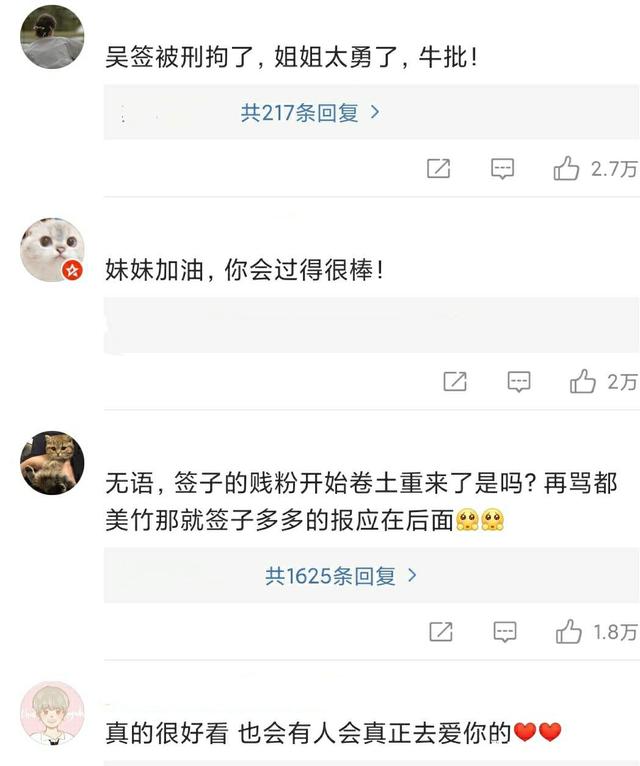Like the comment with 1.8万 likes
The height and width of the screenshot is (766, 640).
[569, 632]
